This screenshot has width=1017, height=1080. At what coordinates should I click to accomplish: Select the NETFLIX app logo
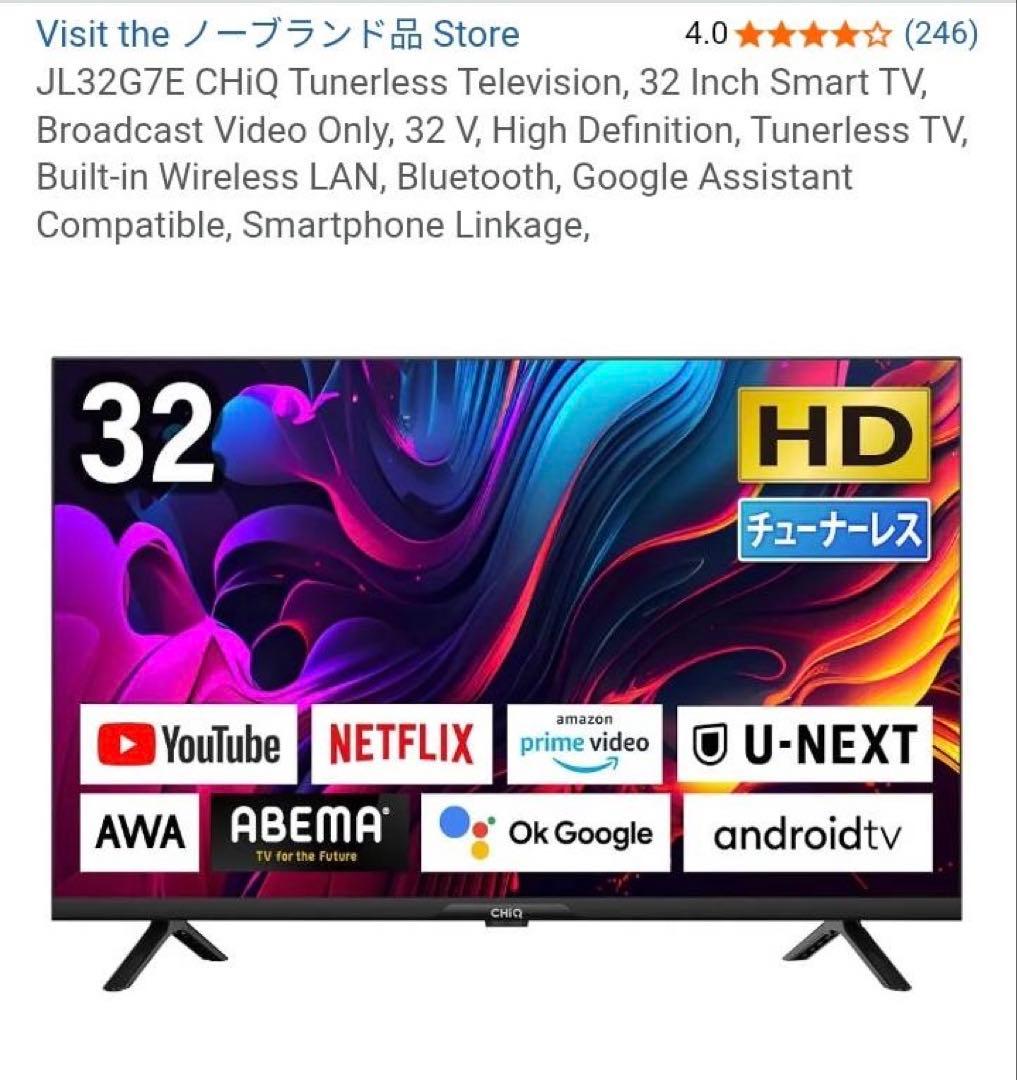coord(401,742)
